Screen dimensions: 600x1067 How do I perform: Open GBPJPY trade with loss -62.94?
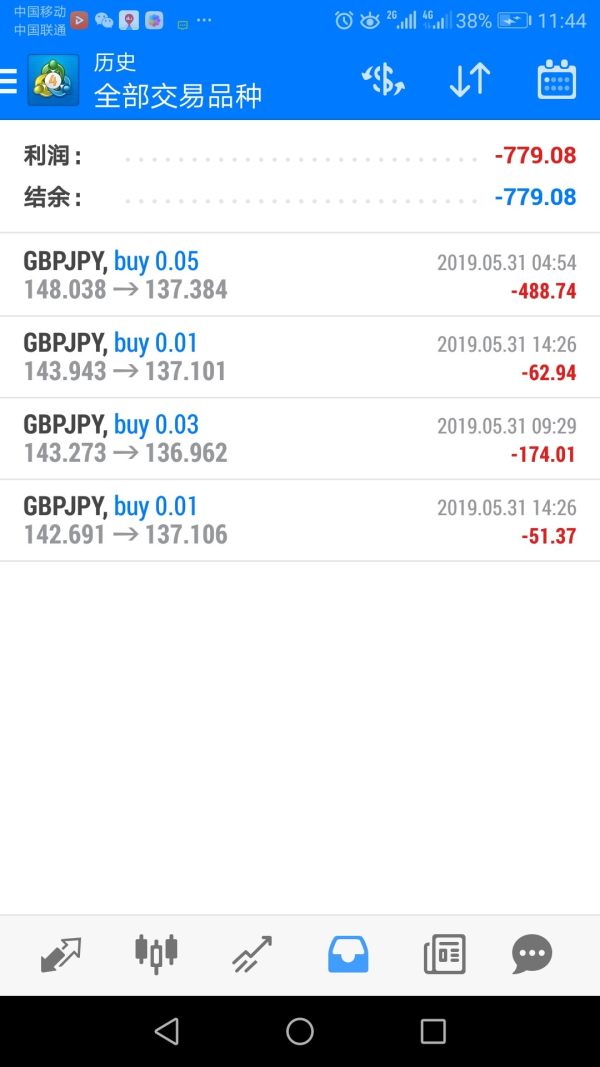coord(300,357)
